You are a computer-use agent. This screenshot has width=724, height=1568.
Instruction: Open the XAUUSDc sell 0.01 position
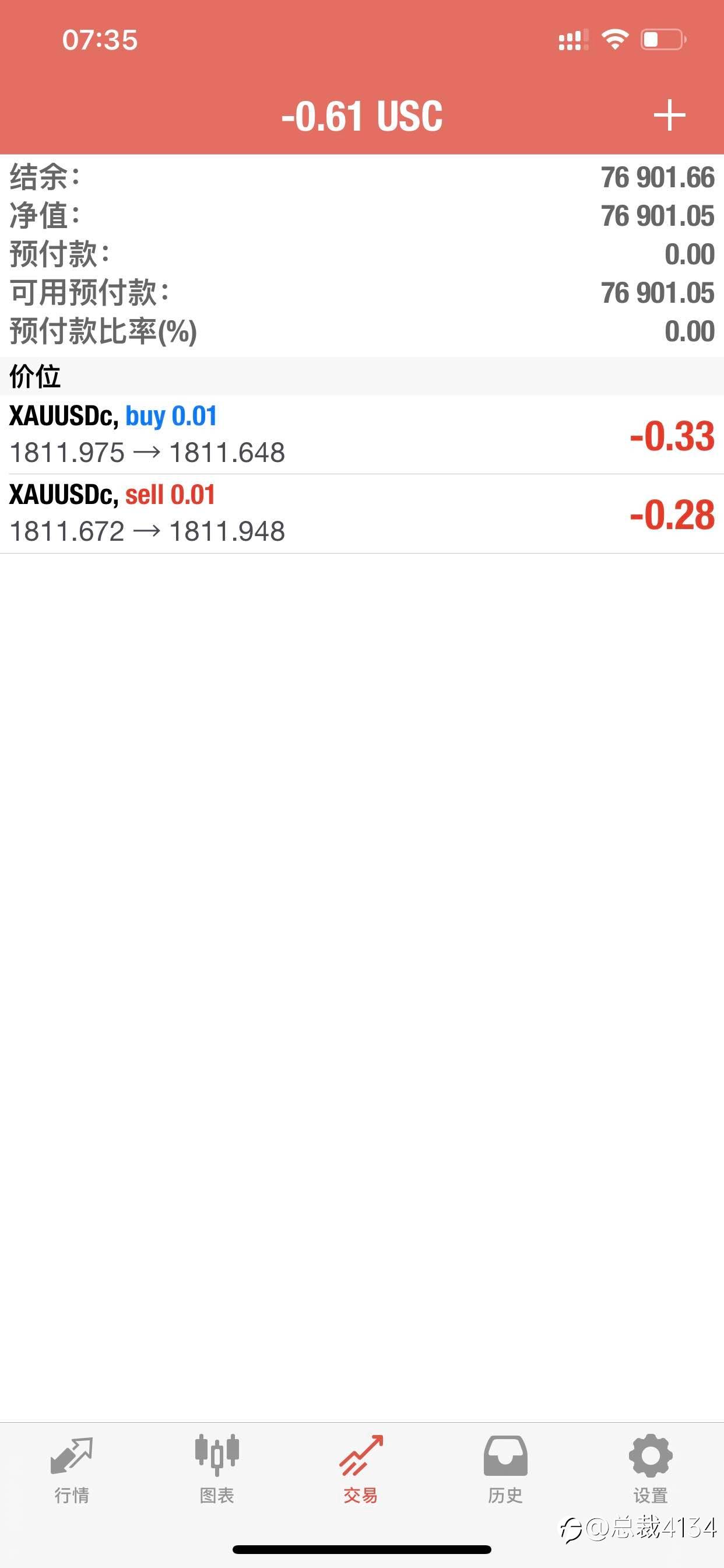coord(362,514)
